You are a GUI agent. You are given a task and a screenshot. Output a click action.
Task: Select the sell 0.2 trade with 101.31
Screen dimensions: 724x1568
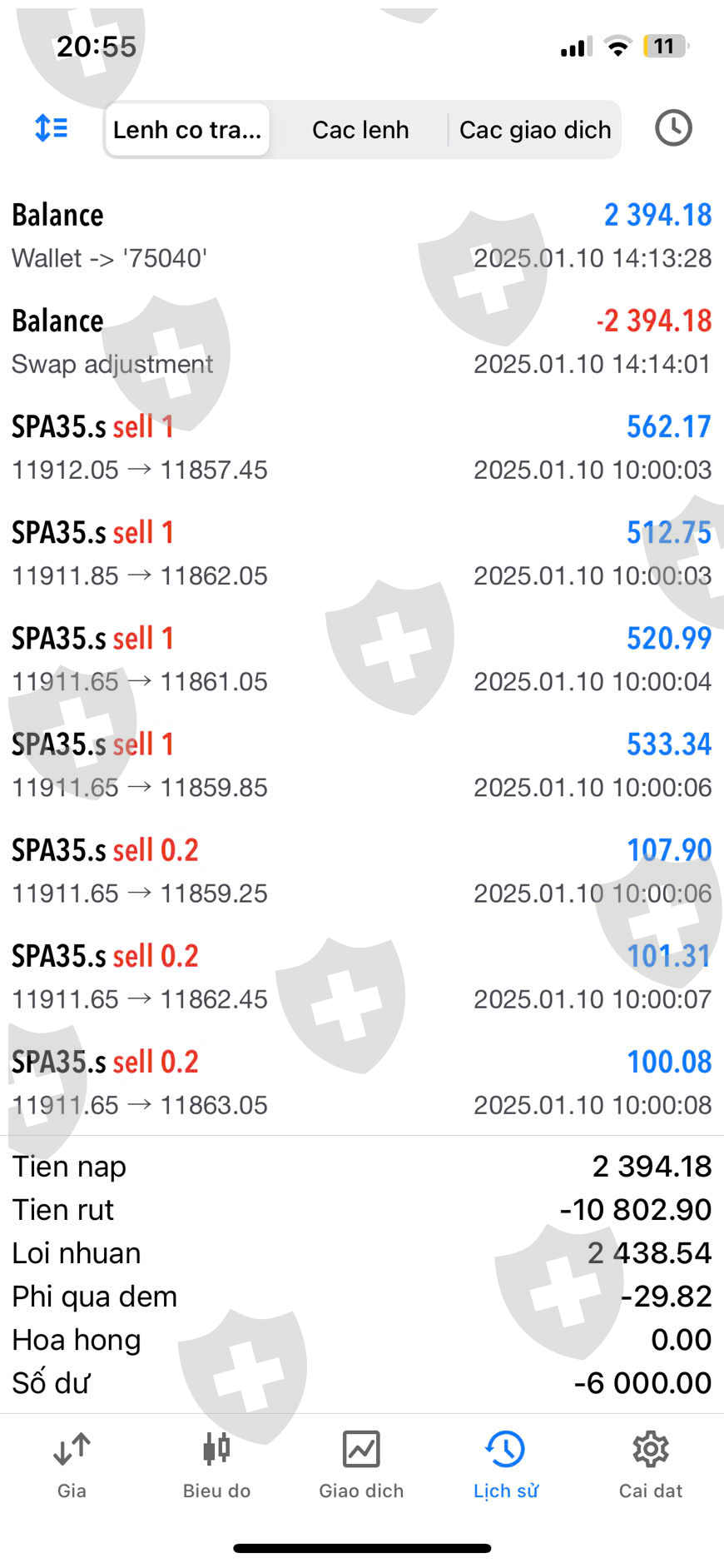coord(361,976)
